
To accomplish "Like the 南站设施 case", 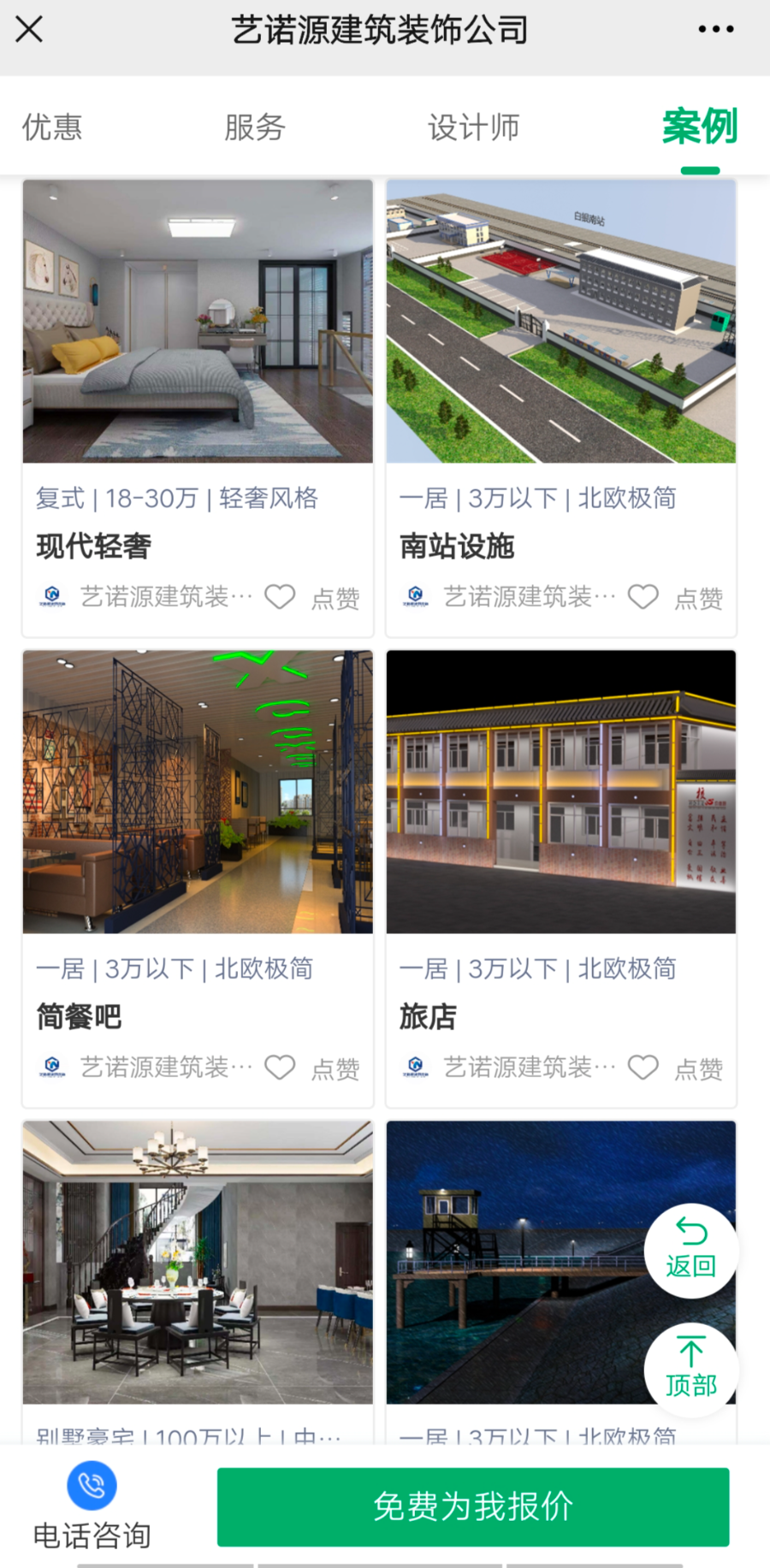I will (643, 597).
